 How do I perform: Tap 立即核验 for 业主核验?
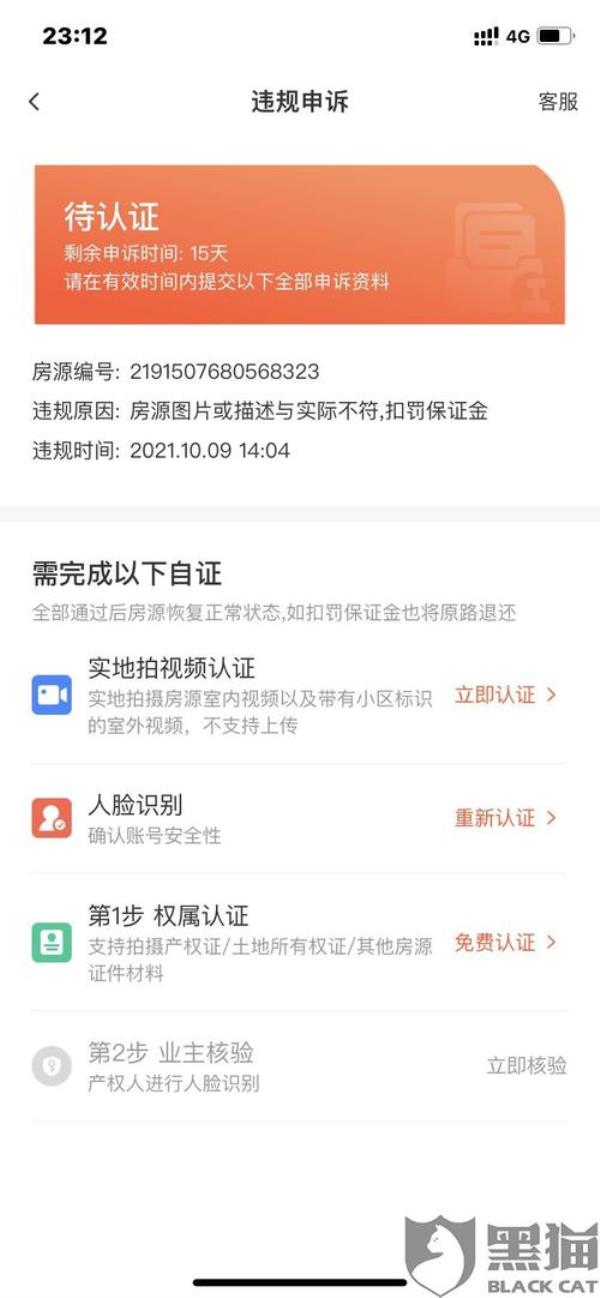526,1066
